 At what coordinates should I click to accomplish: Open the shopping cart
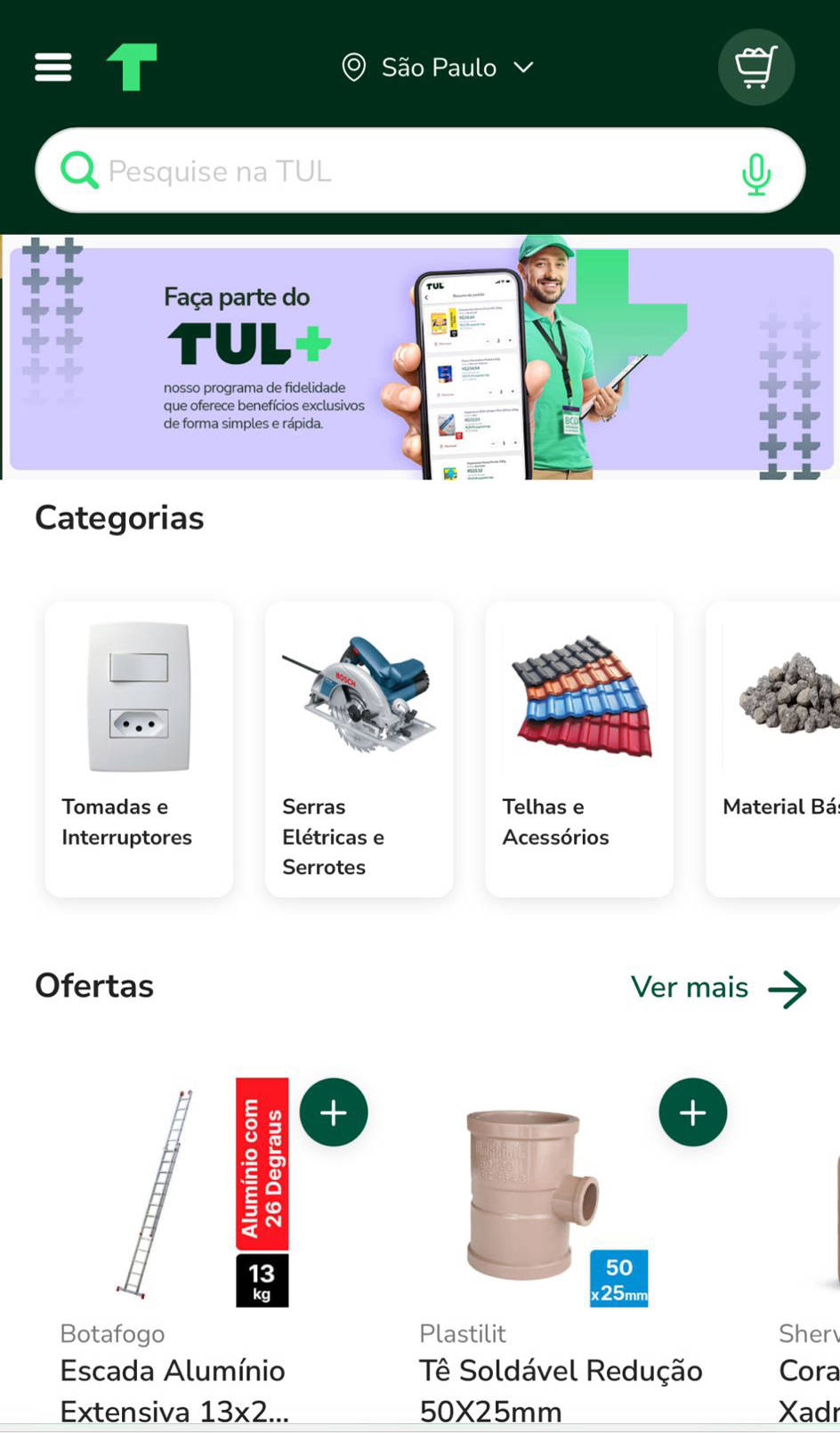[x=755, y=68]
